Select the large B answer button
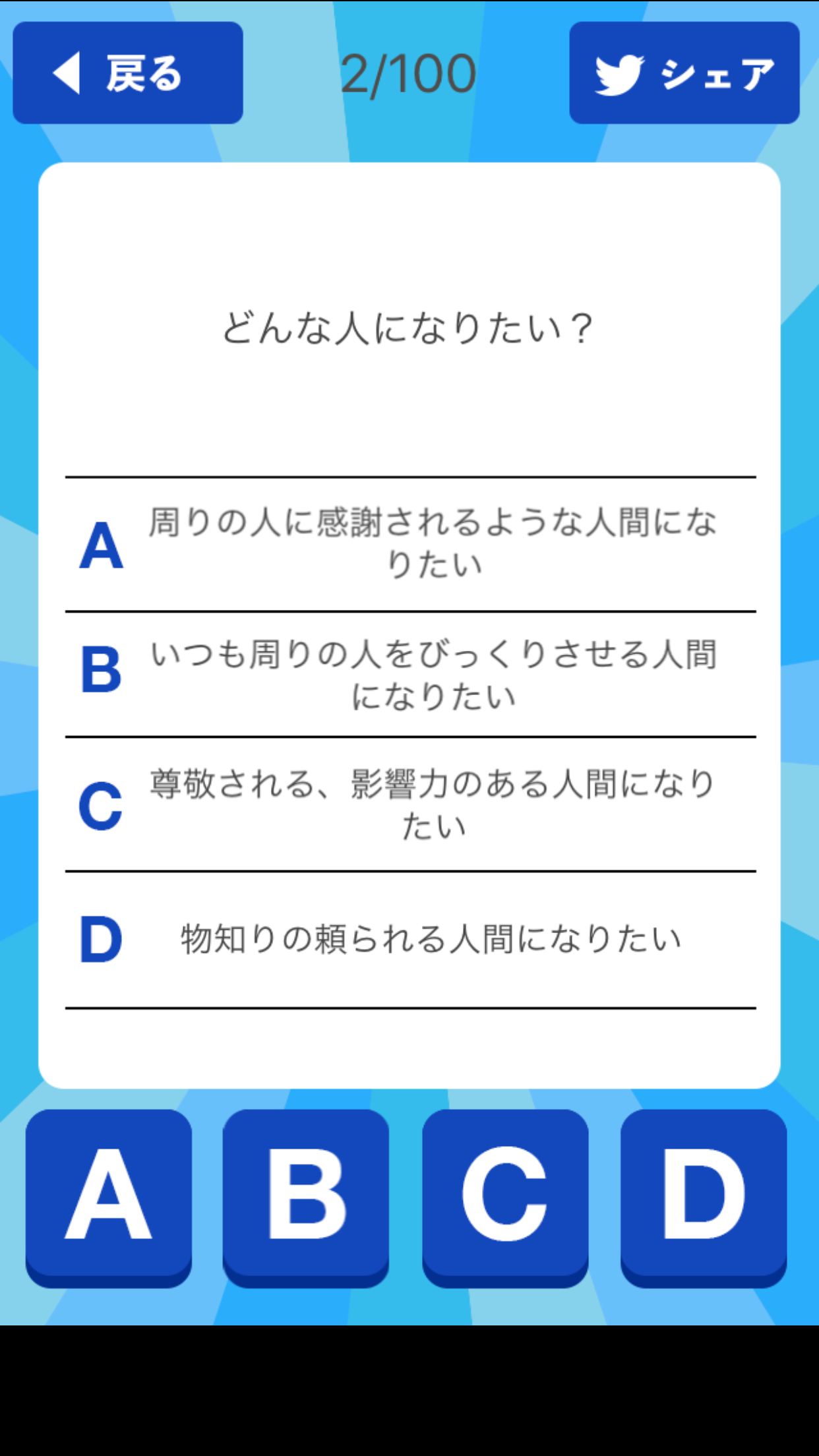 pos(306,1196)
